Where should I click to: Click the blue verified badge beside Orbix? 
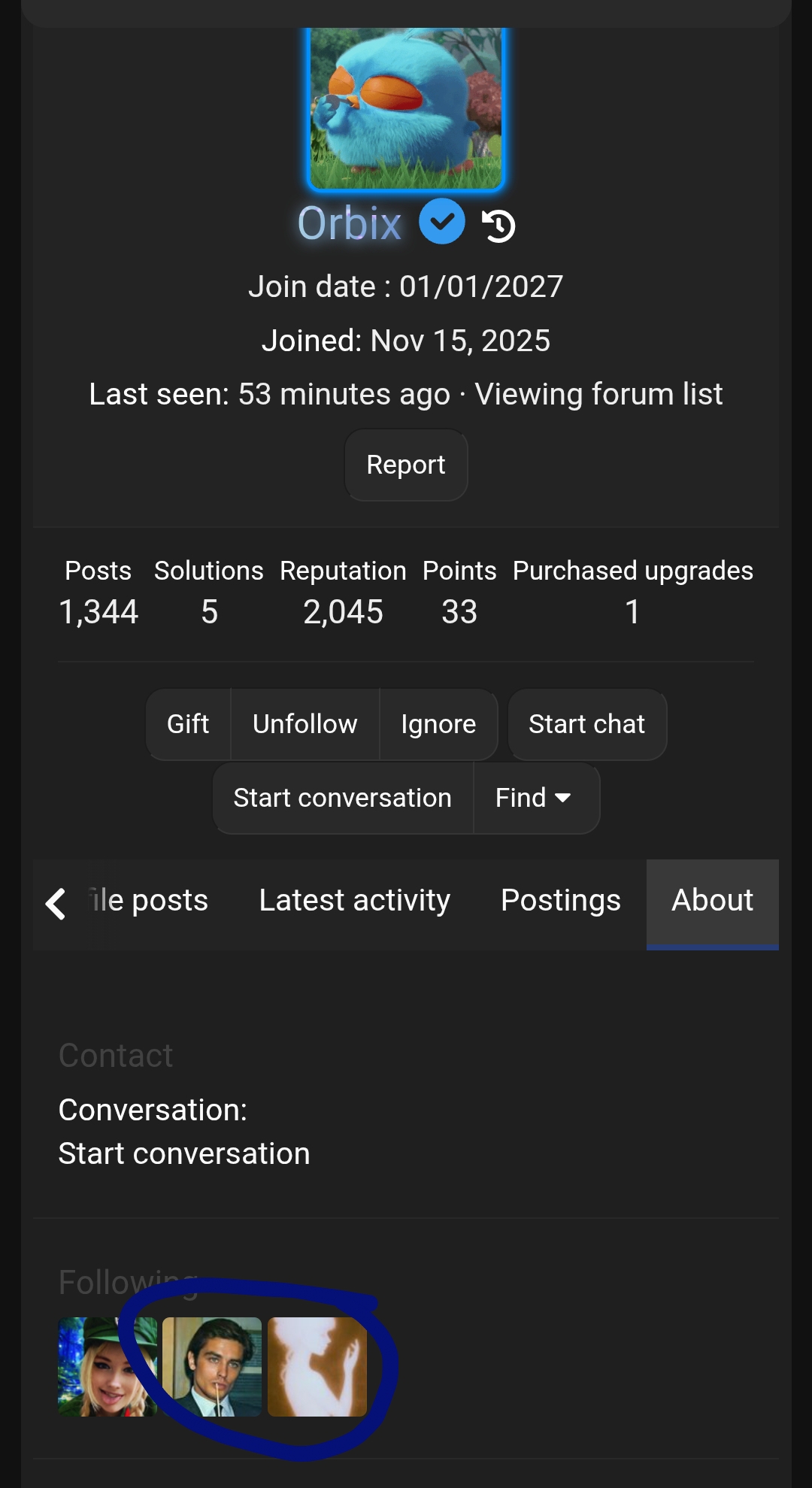pos(441,220)
